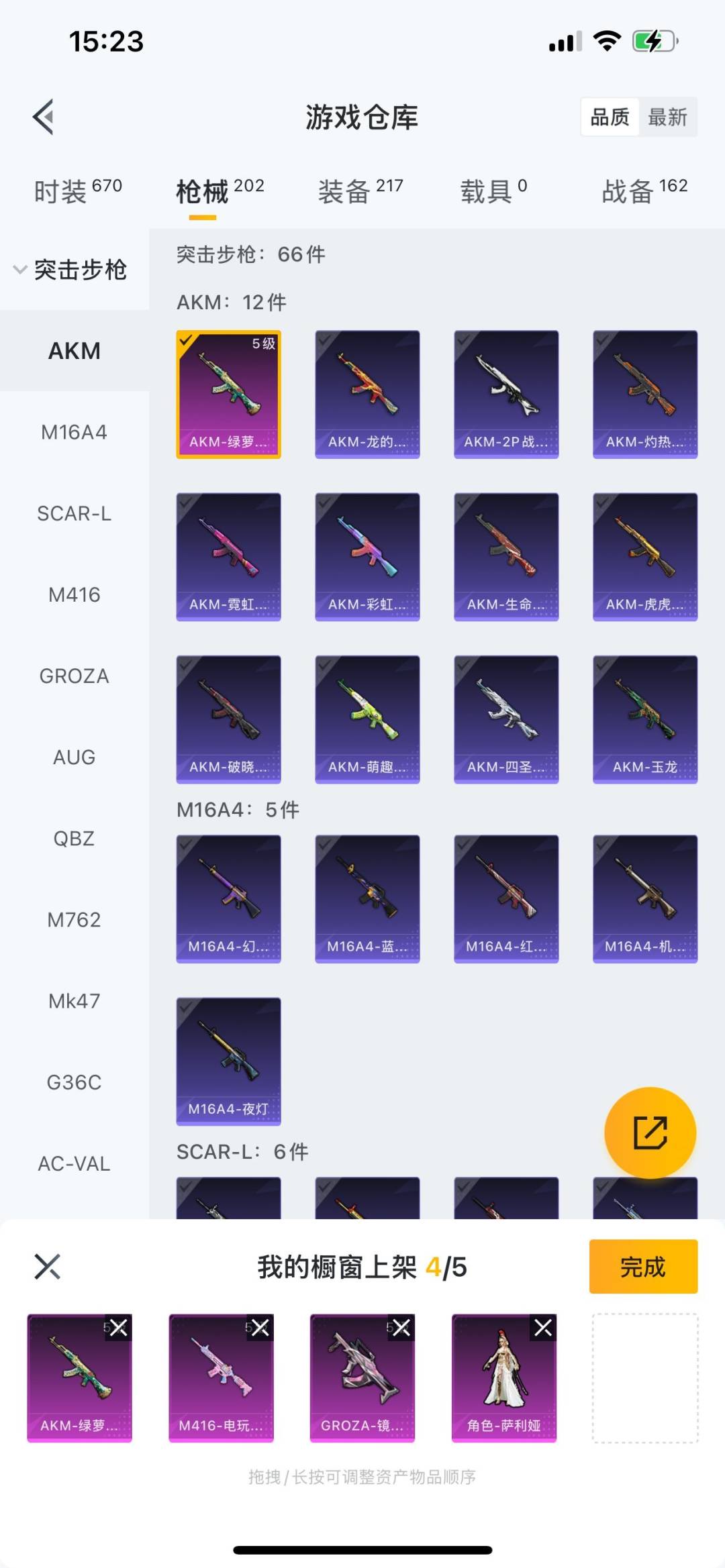Tap the orange share floating button

point(650,1133)
